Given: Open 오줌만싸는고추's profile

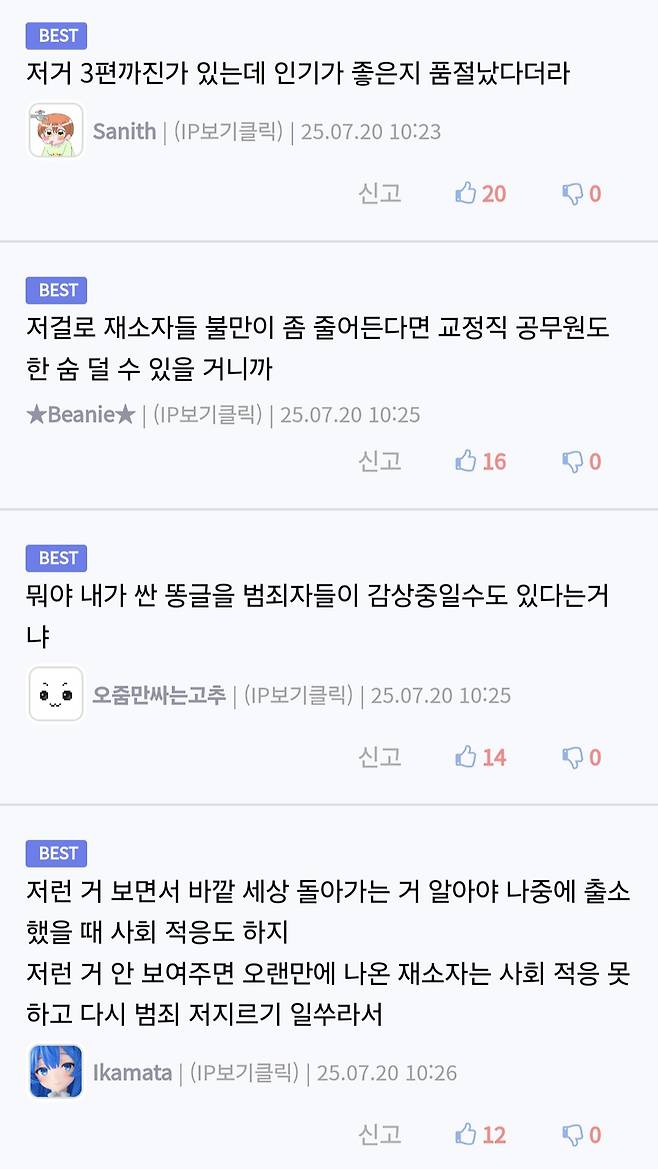Looking at the screenshot, I should click(x=159, y=696).
